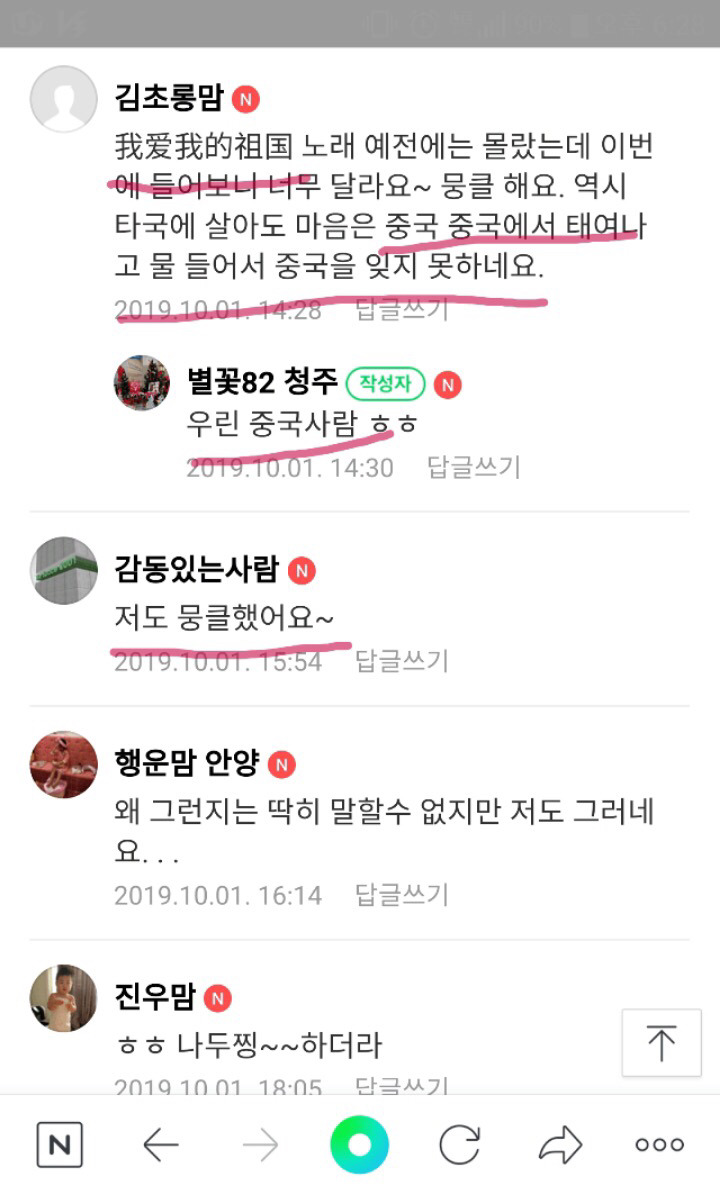The width and height of the screenshot is (720, 1195).
Task: Reply to 감동있는사람's comment
Action: click(x=402, y=661)
